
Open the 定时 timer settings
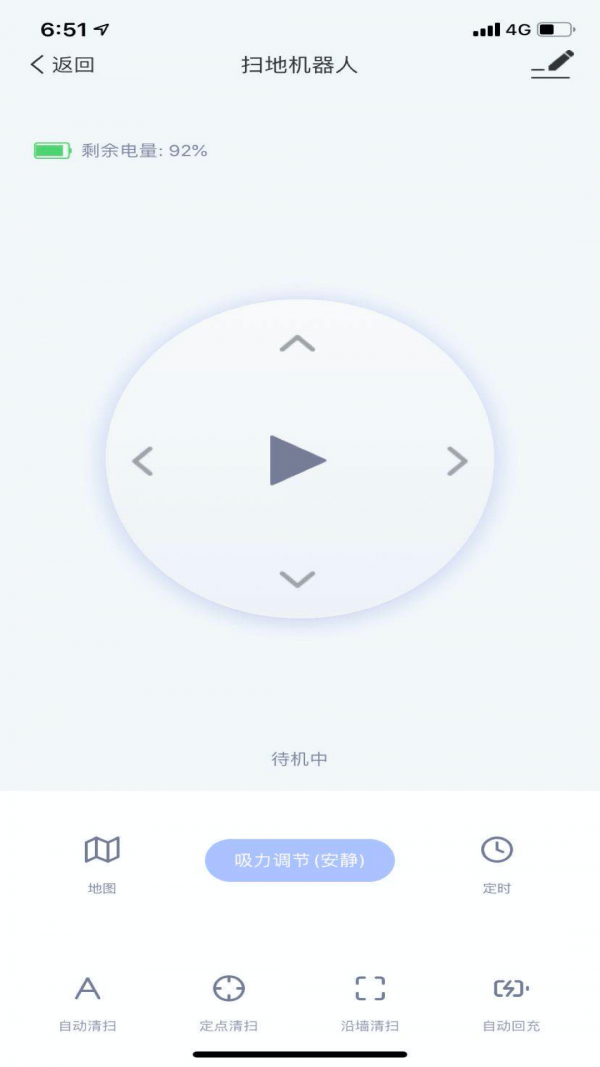click(x=497, y=864)
